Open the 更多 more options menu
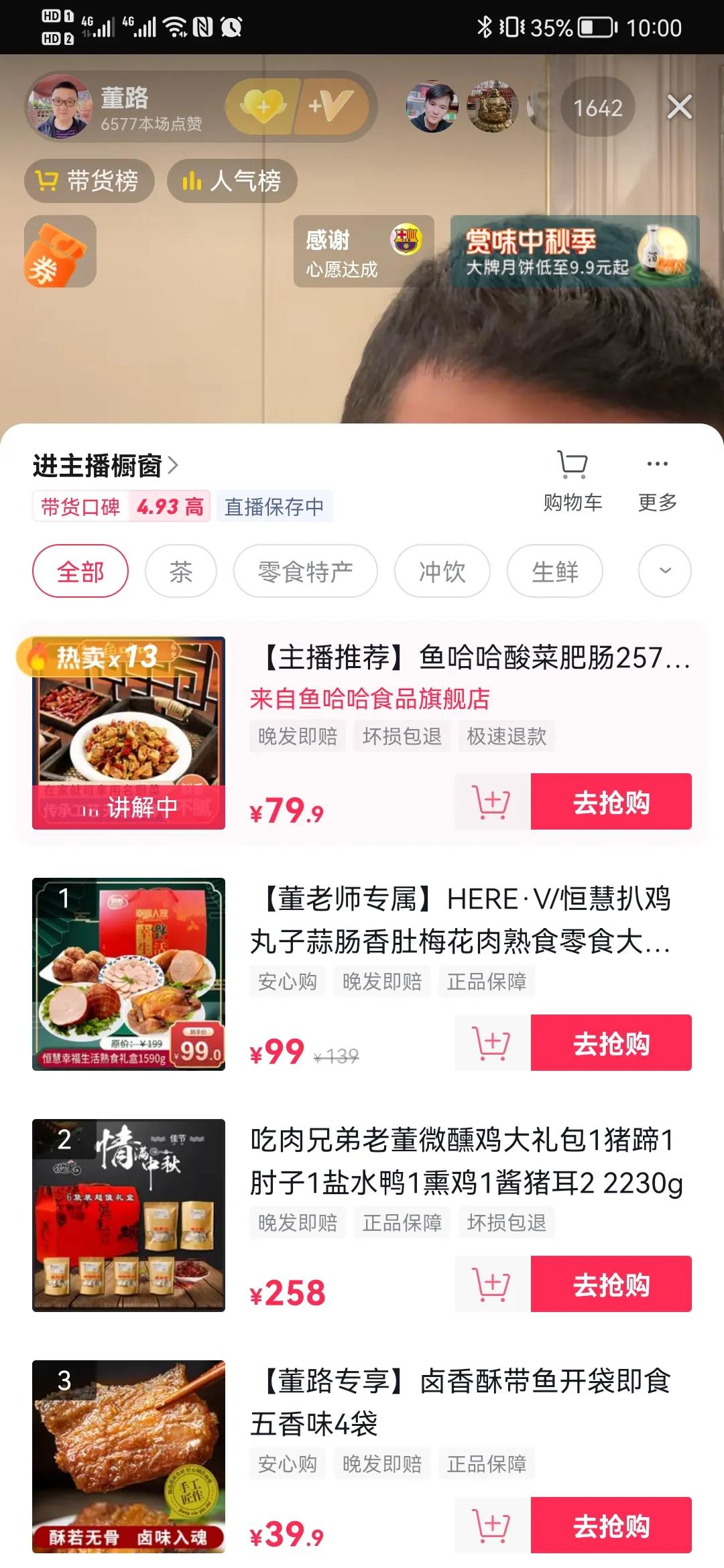Image resolution: width=724 pixels, height=1568 pixels. pyautogui.click(x=656, y=476)
